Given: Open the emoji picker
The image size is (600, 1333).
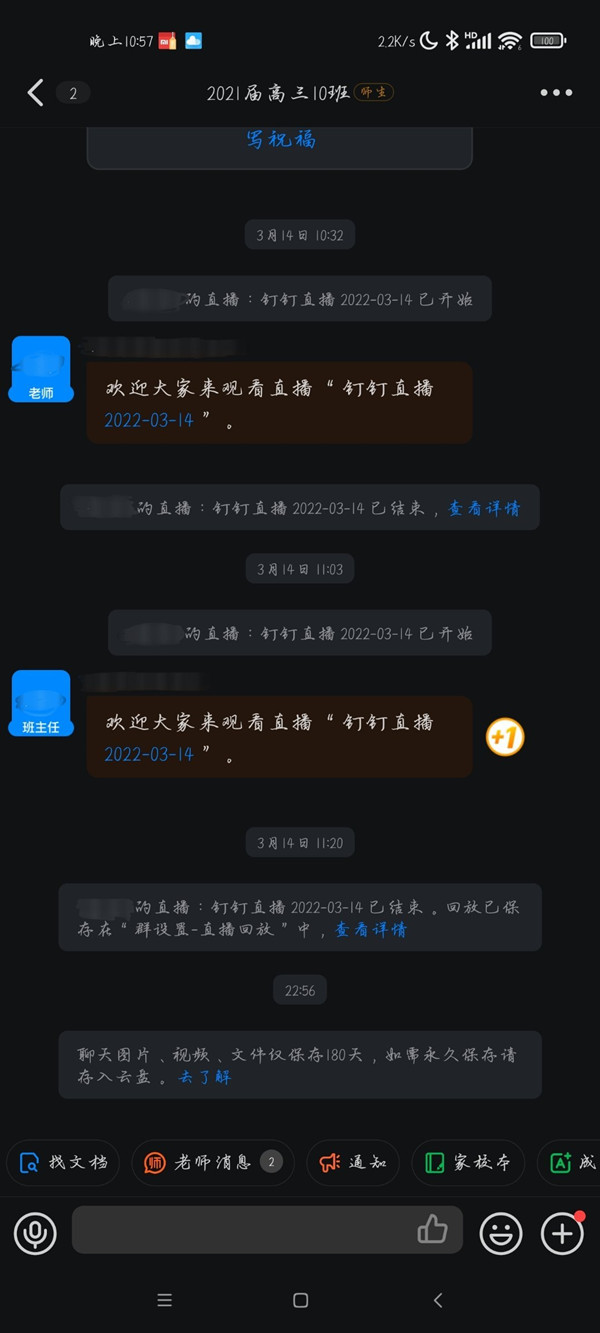Looking at the screenshot, I should click(500, 1233).
